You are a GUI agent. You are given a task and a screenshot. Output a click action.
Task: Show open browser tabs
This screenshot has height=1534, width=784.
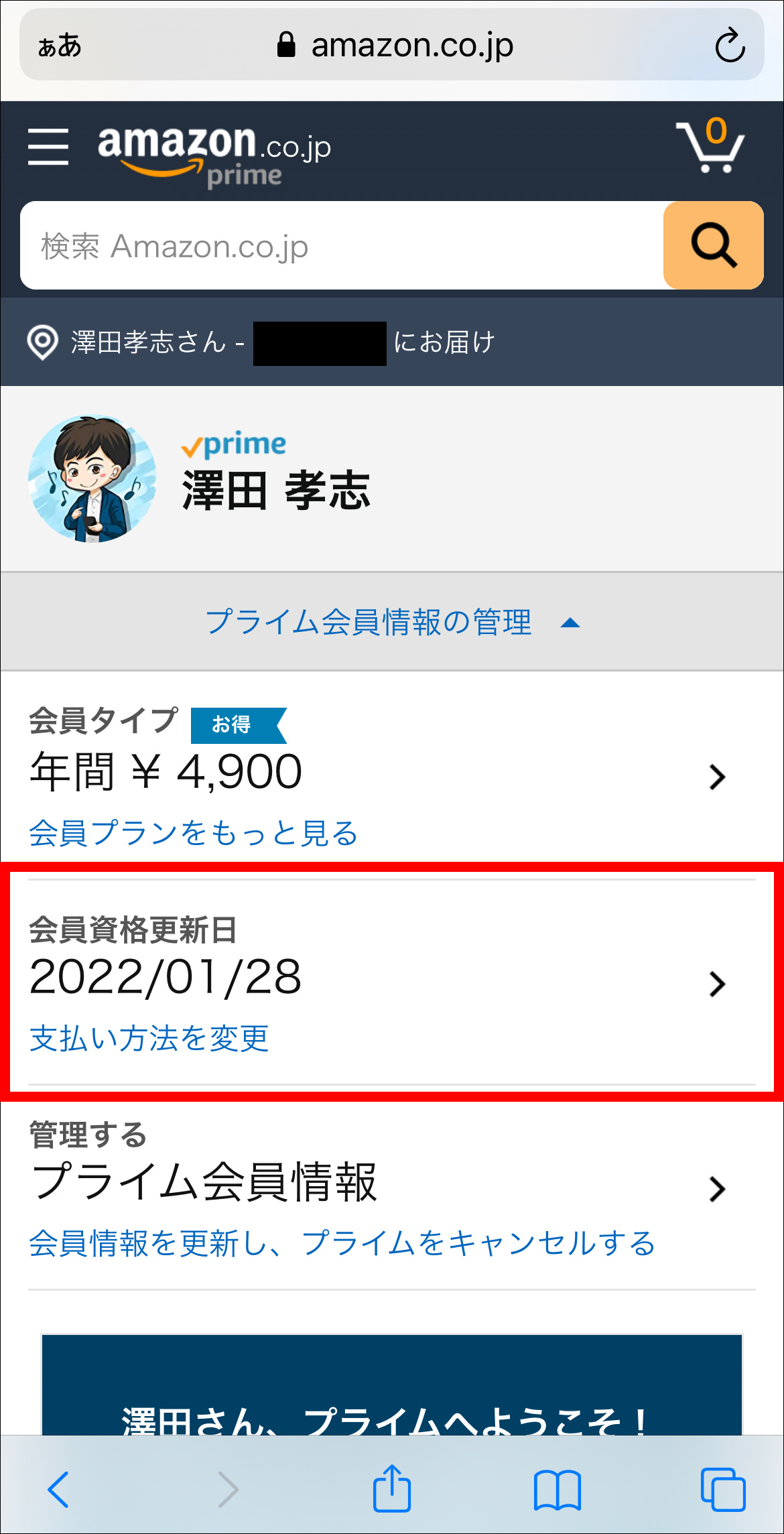[722, 1489]
